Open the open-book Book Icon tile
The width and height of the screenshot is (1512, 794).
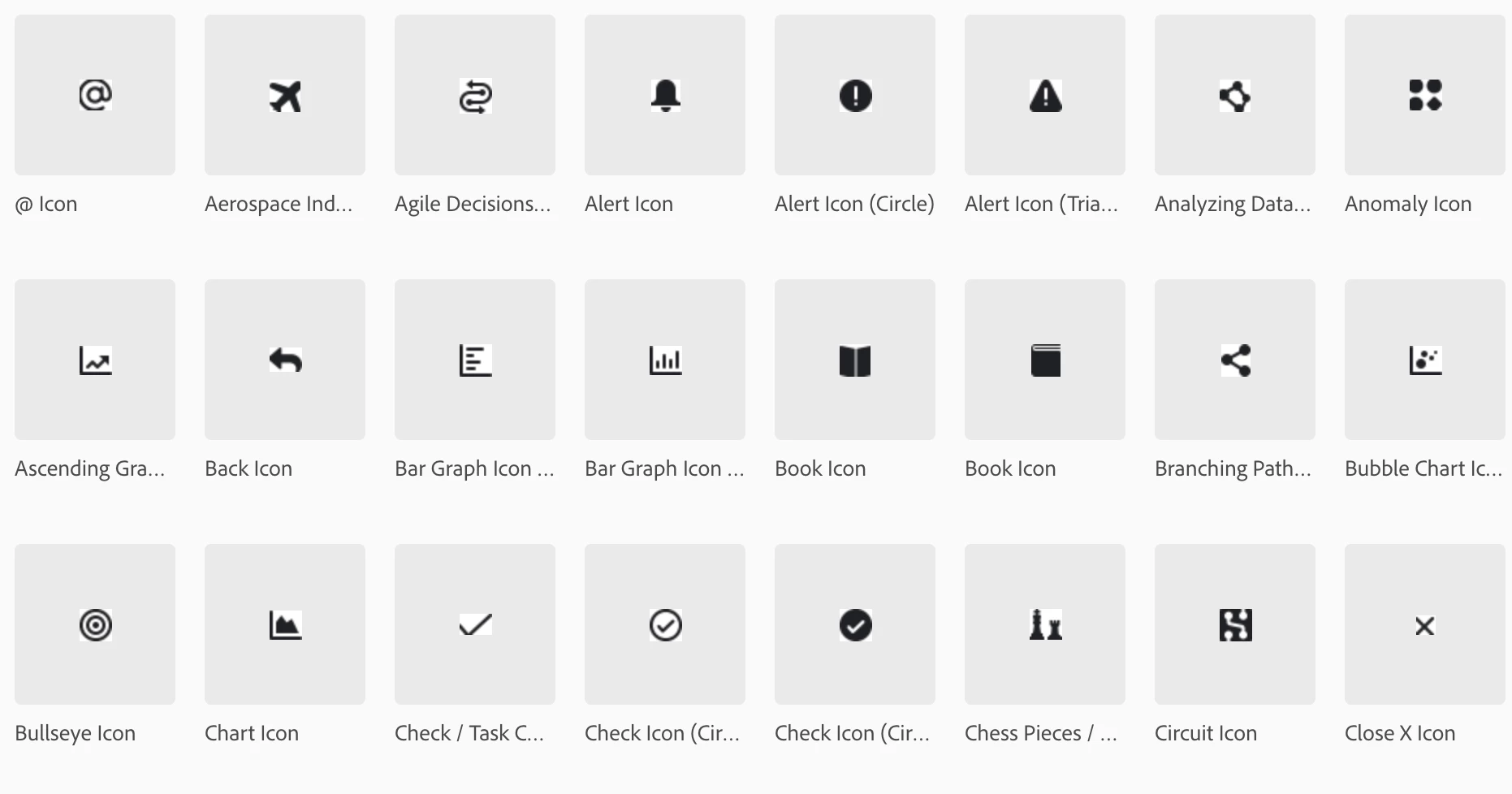[855, 360]
